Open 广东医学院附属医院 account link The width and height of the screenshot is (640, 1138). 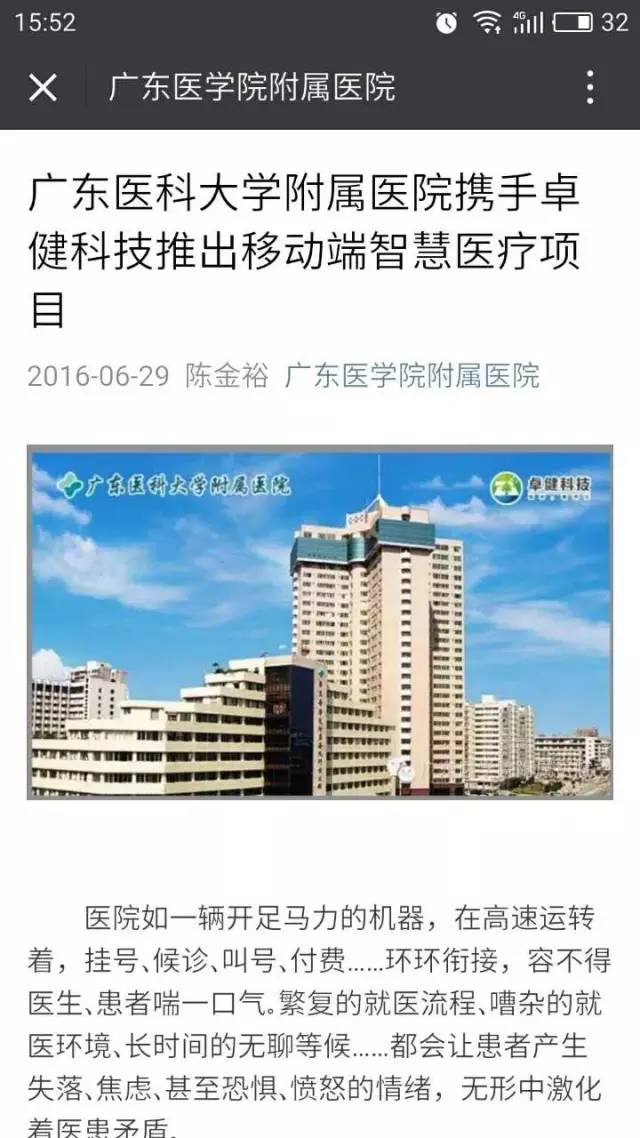pyautogui.click(x=412, y=376)
